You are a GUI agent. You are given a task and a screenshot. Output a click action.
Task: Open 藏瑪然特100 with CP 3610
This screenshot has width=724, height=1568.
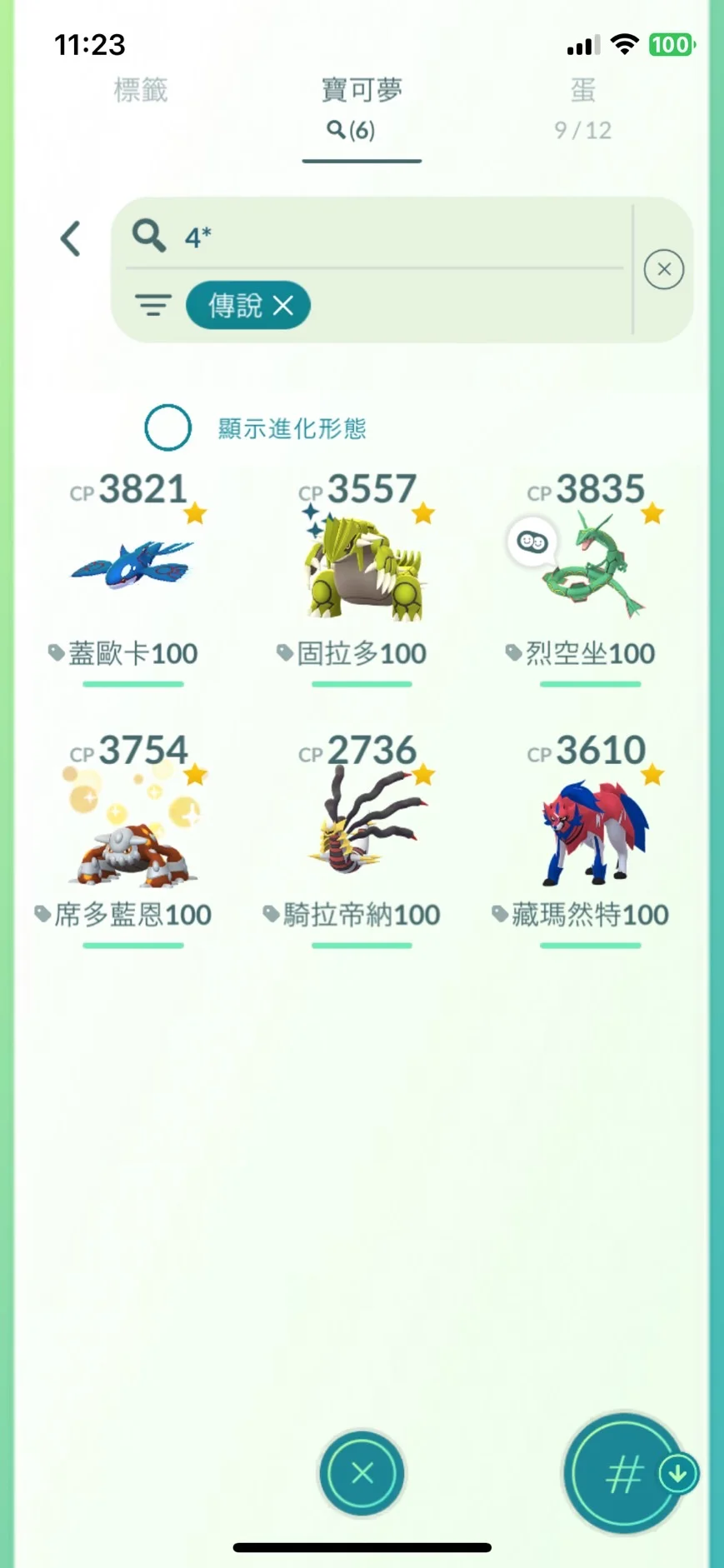[x=590, y=833]
